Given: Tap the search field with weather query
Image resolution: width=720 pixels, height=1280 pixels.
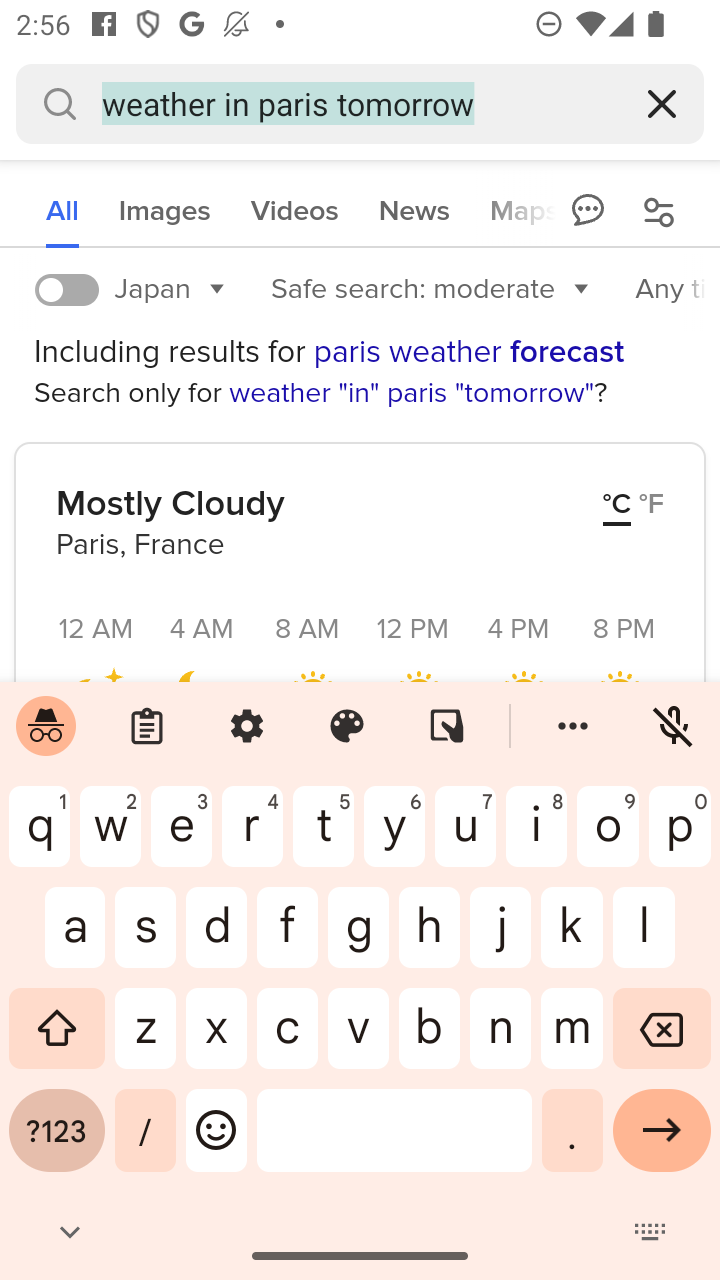Looking at the screenshot, I should click(360, 104).
